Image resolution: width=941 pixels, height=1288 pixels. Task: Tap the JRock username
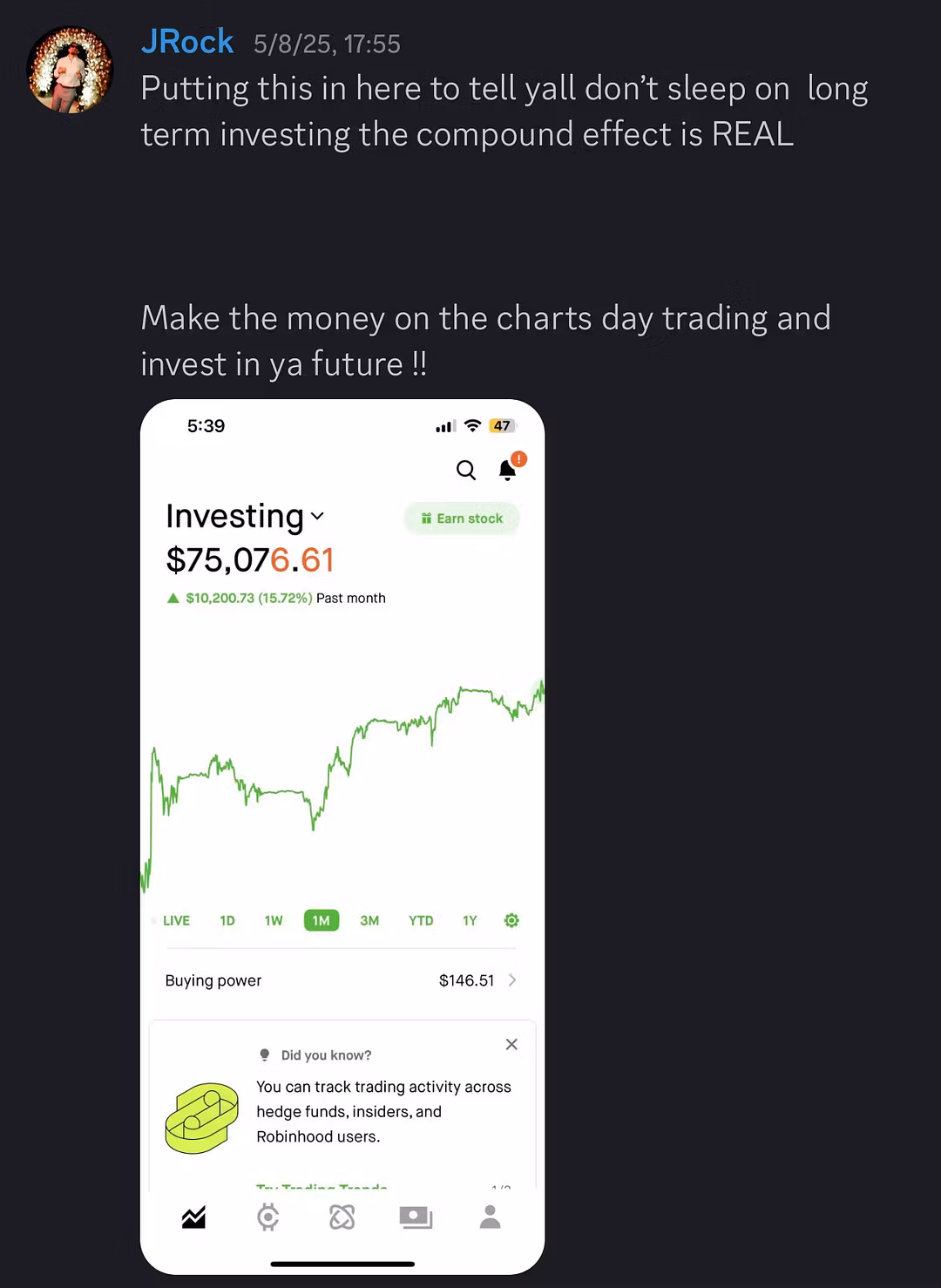pyautogui.click(x=187, y=42)
